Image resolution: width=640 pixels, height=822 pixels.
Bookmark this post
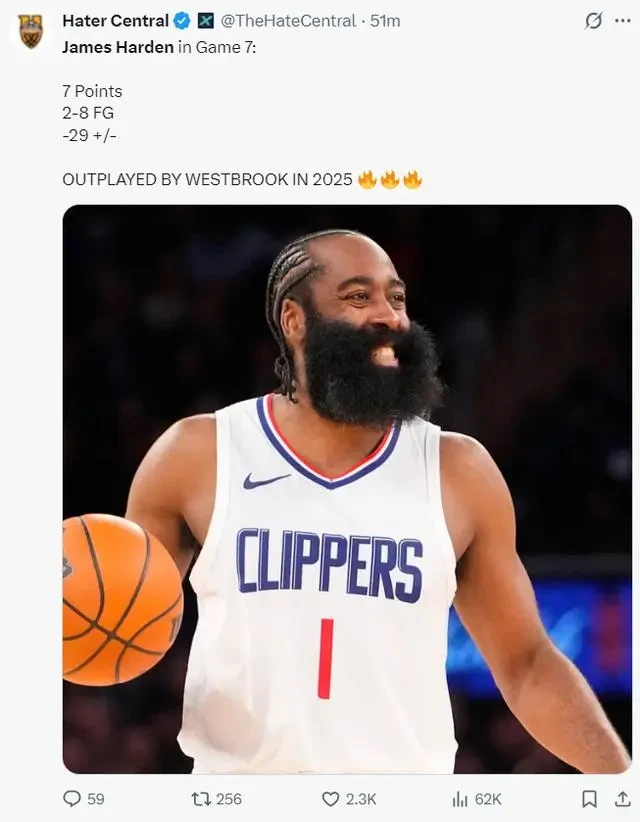point(589,799)
